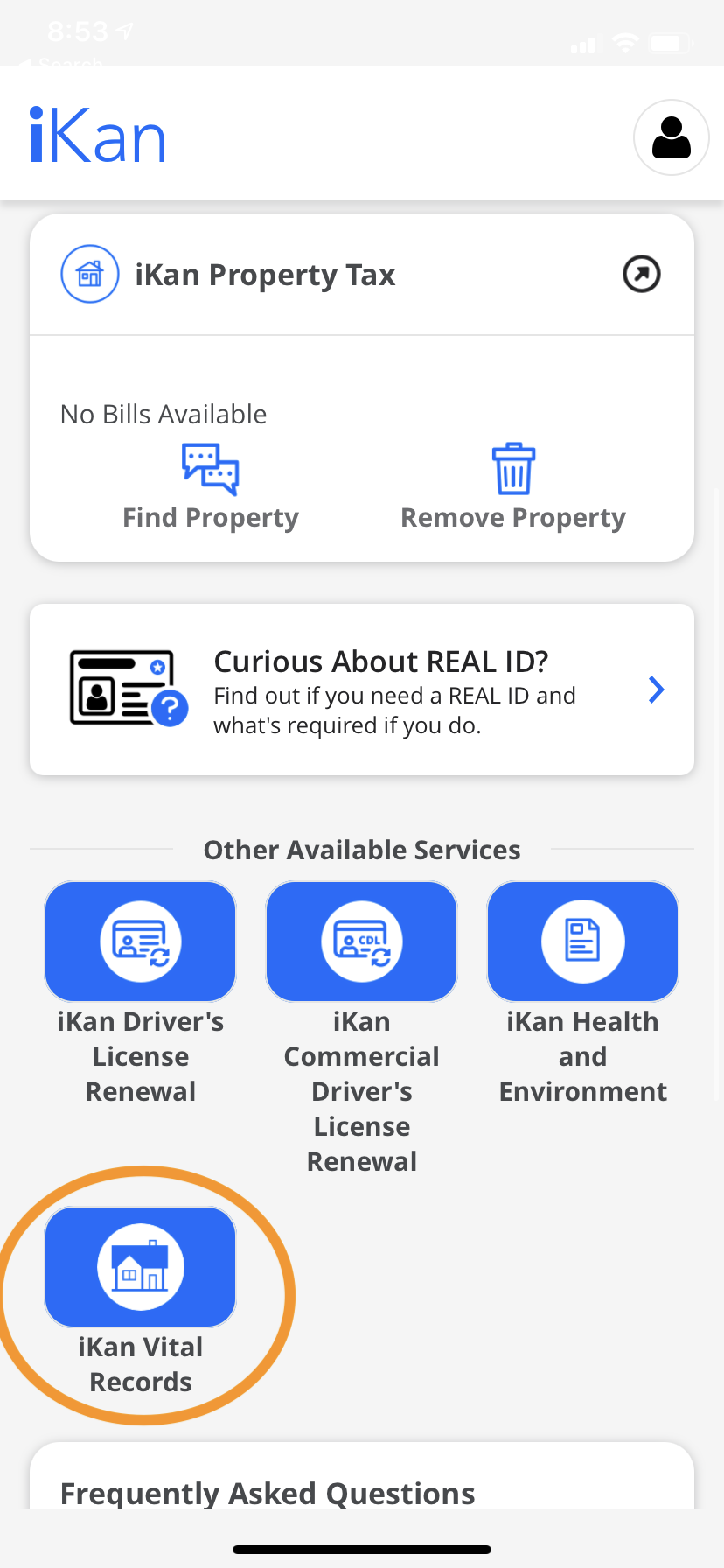This screenshot has height=1568, width=724.
Task: Tap Remove Property
Action: (x=513, y=487)
